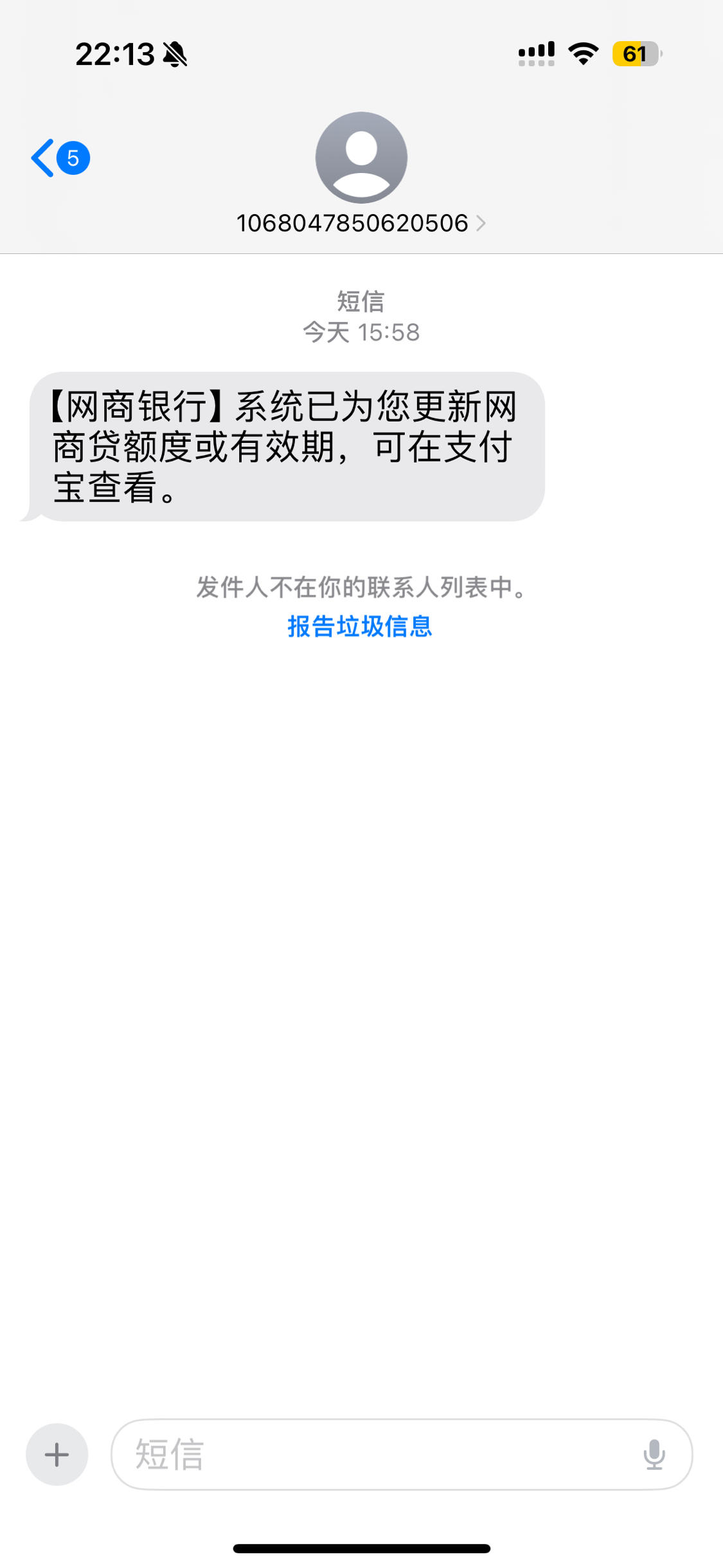Tap the blue unread count badge
The image size is (723, 1568).
point(72,157)
